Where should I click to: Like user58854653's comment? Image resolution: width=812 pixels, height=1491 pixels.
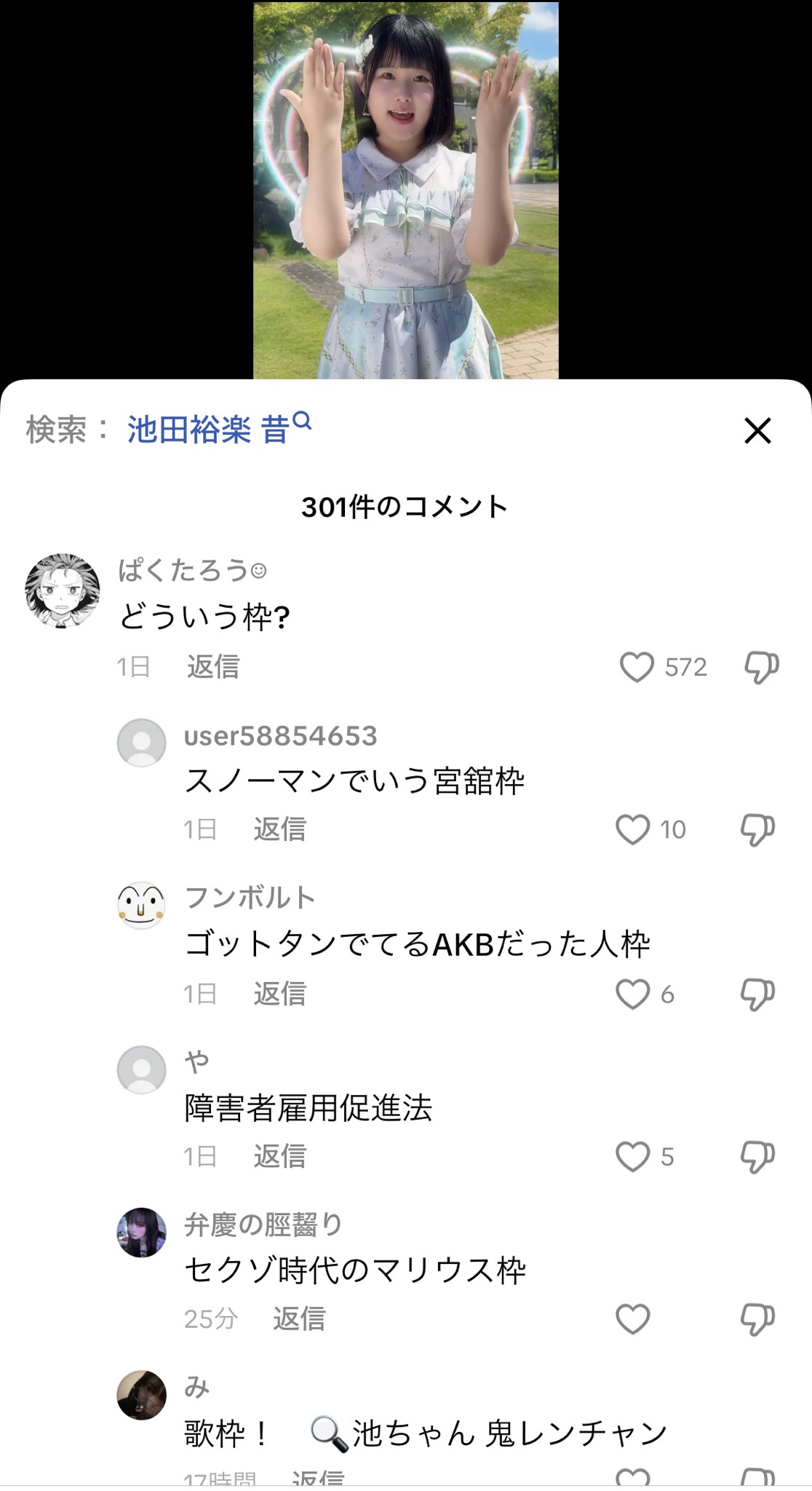pos(632,829)
